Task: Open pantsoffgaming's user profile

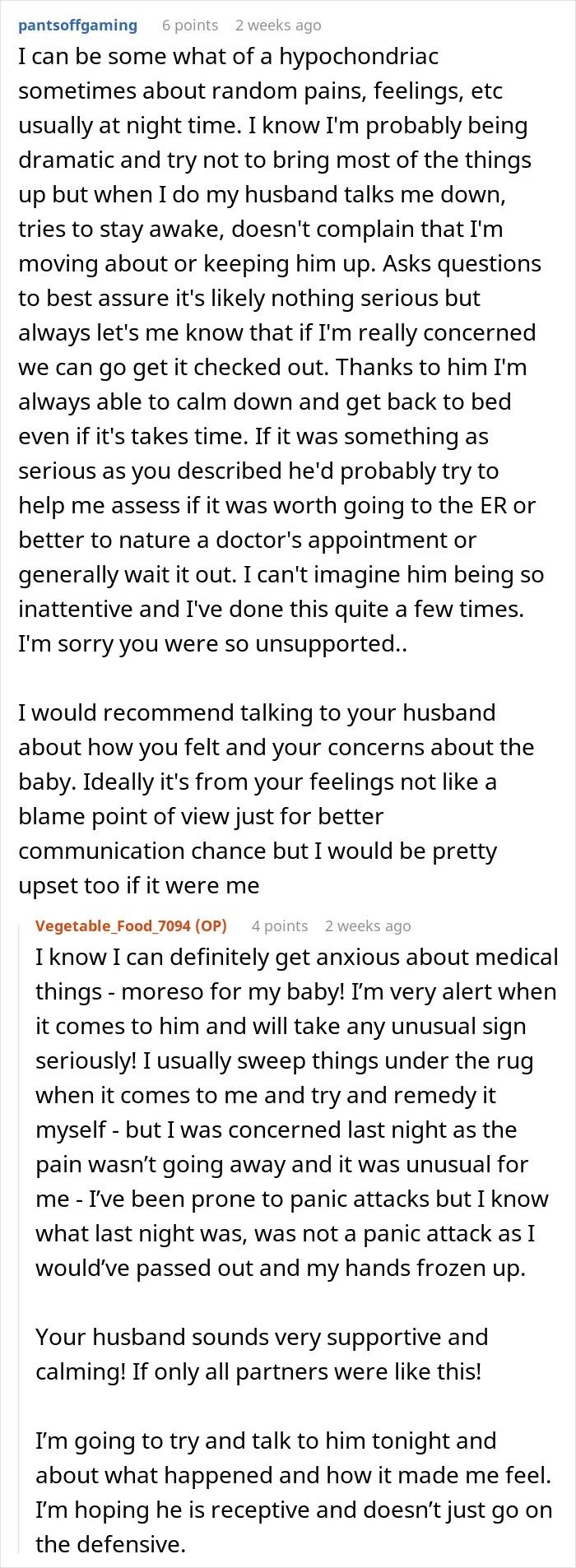Action: 77,26
